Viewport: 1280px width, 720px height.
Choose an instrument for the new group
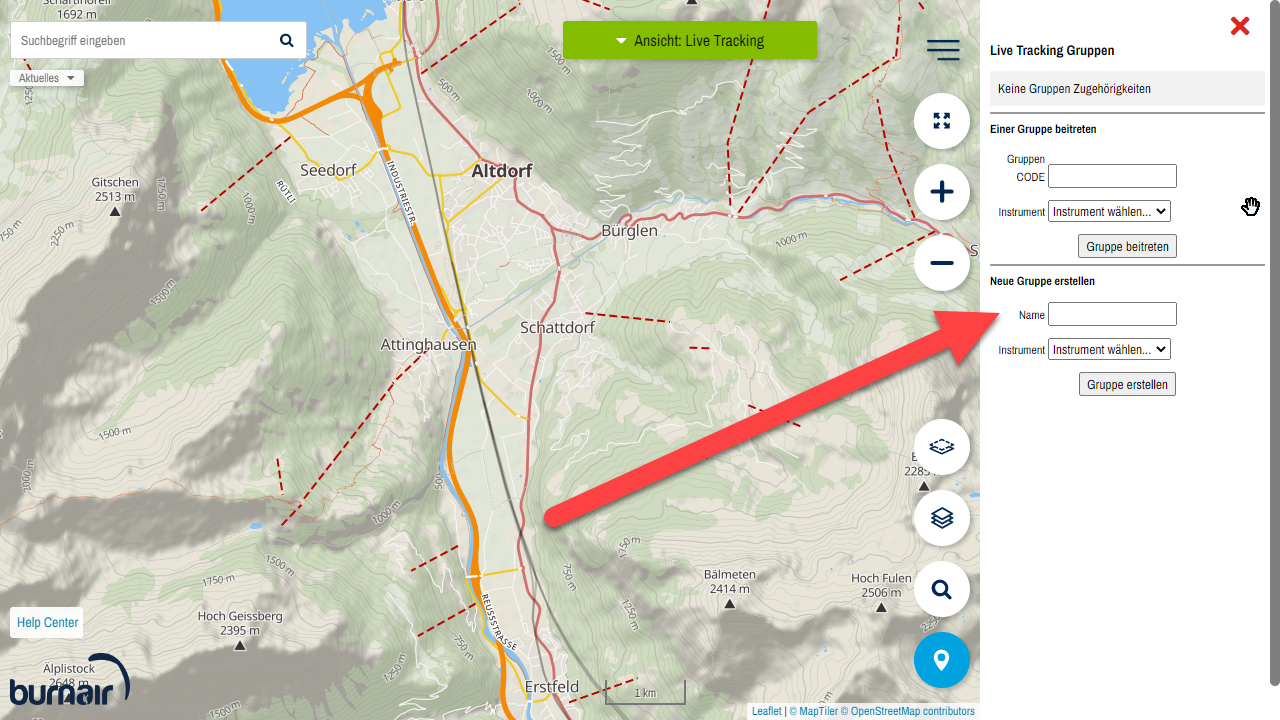1109,350
